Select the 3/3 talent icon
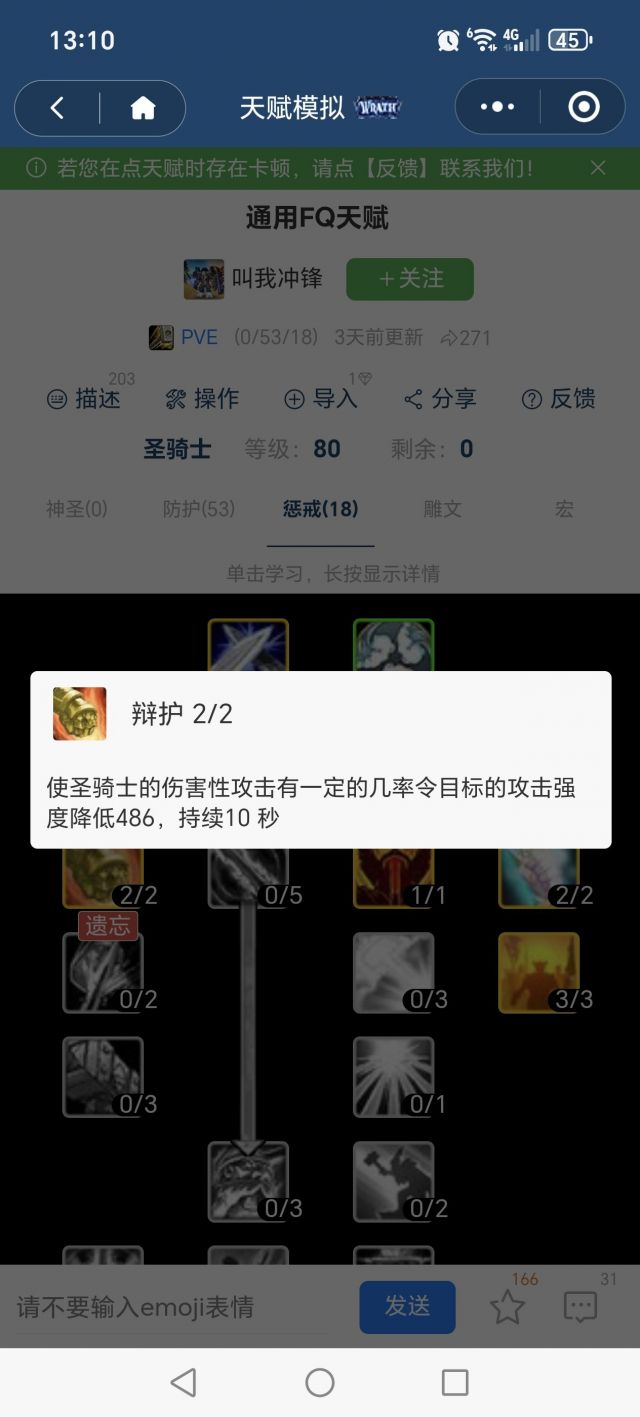The width and height of the screenshot is (640, 1417). [538, 972]
